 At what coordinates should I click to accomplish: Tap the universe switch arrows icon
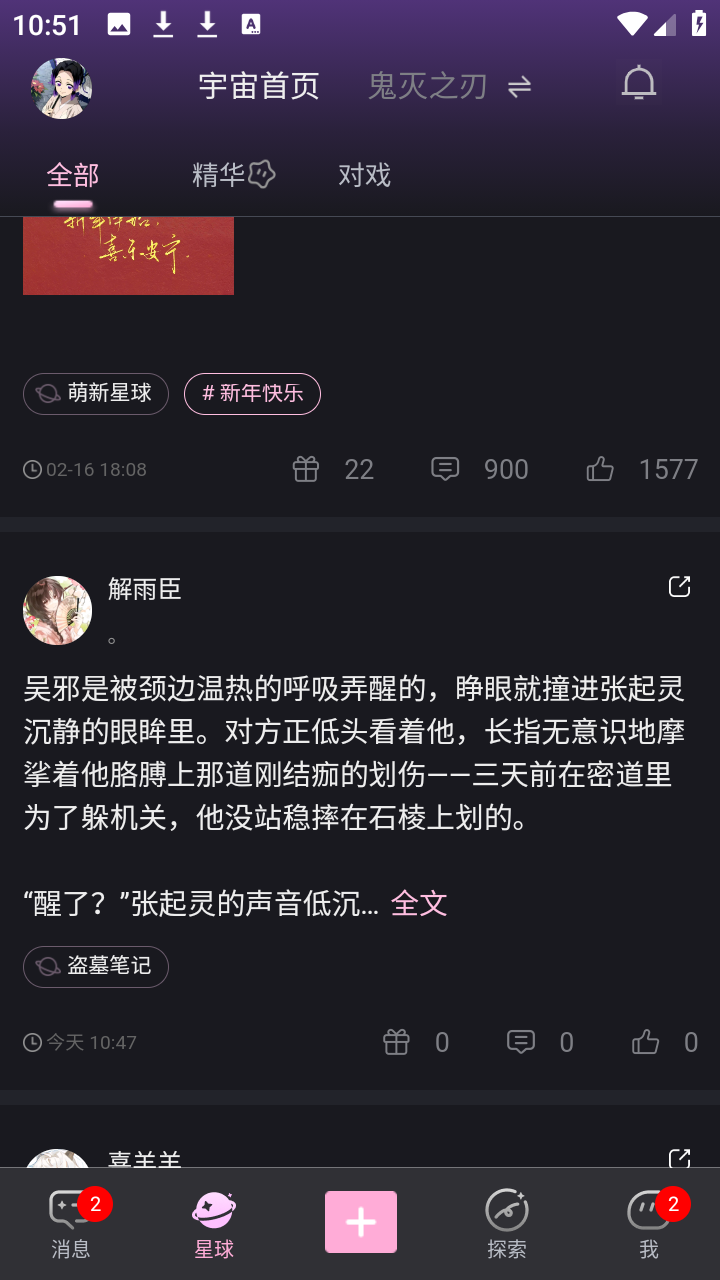pos(517,86)
